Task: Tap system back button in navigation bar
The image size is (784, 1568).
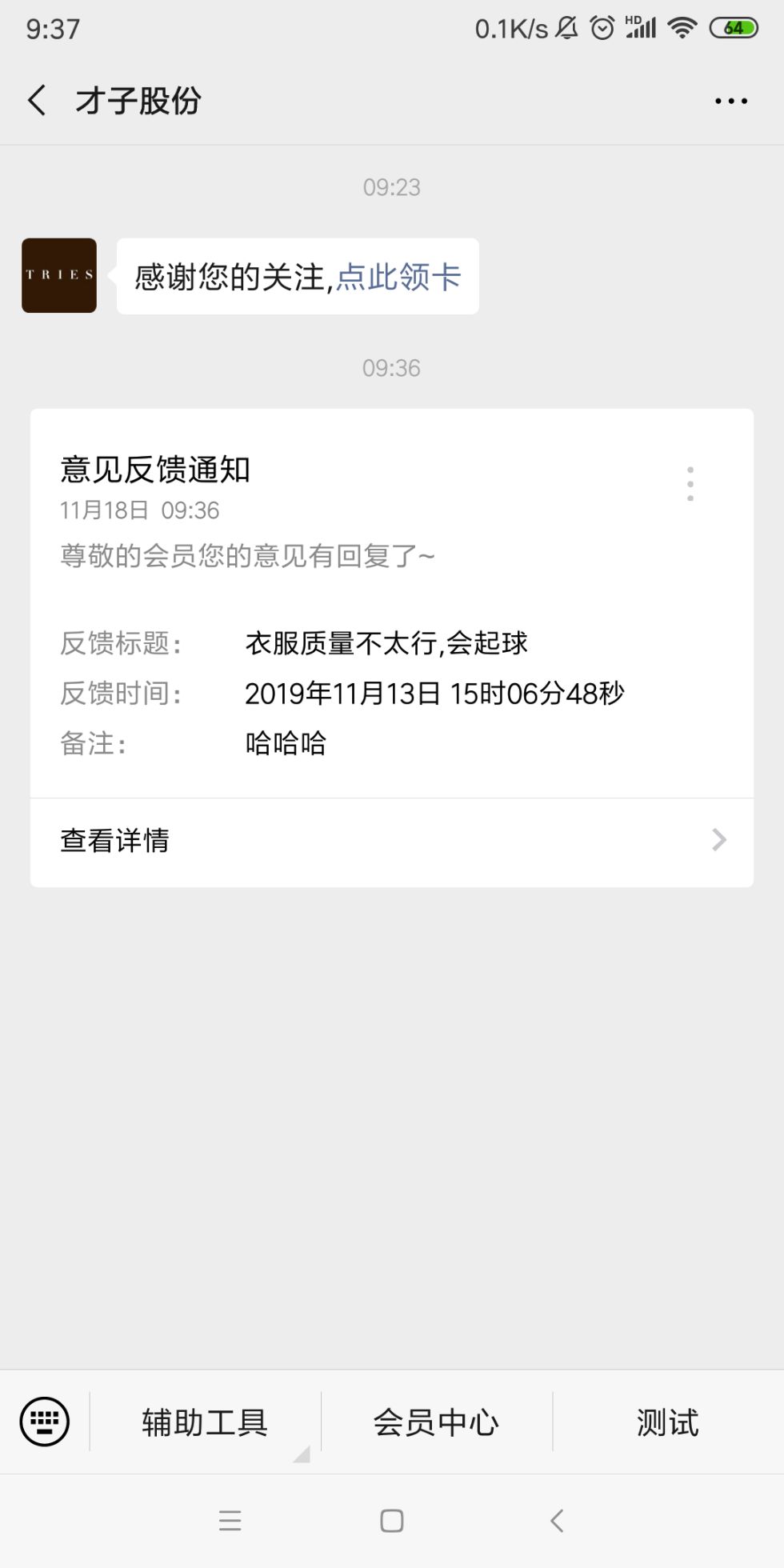Action: coord(558,1520)
